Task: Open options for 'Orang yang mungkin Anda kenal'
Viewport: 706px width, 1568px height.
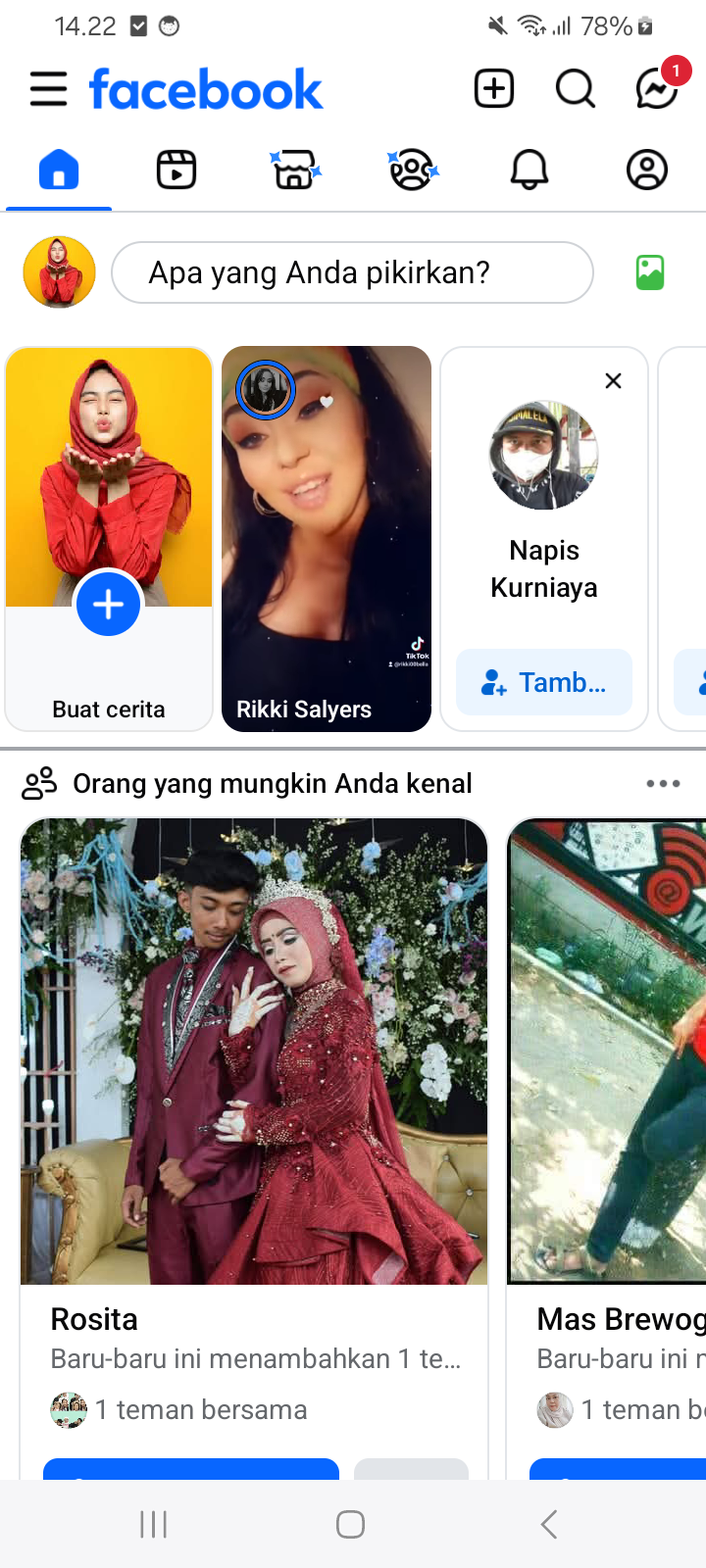Action: pyautogui.click(x=663, y=784)
